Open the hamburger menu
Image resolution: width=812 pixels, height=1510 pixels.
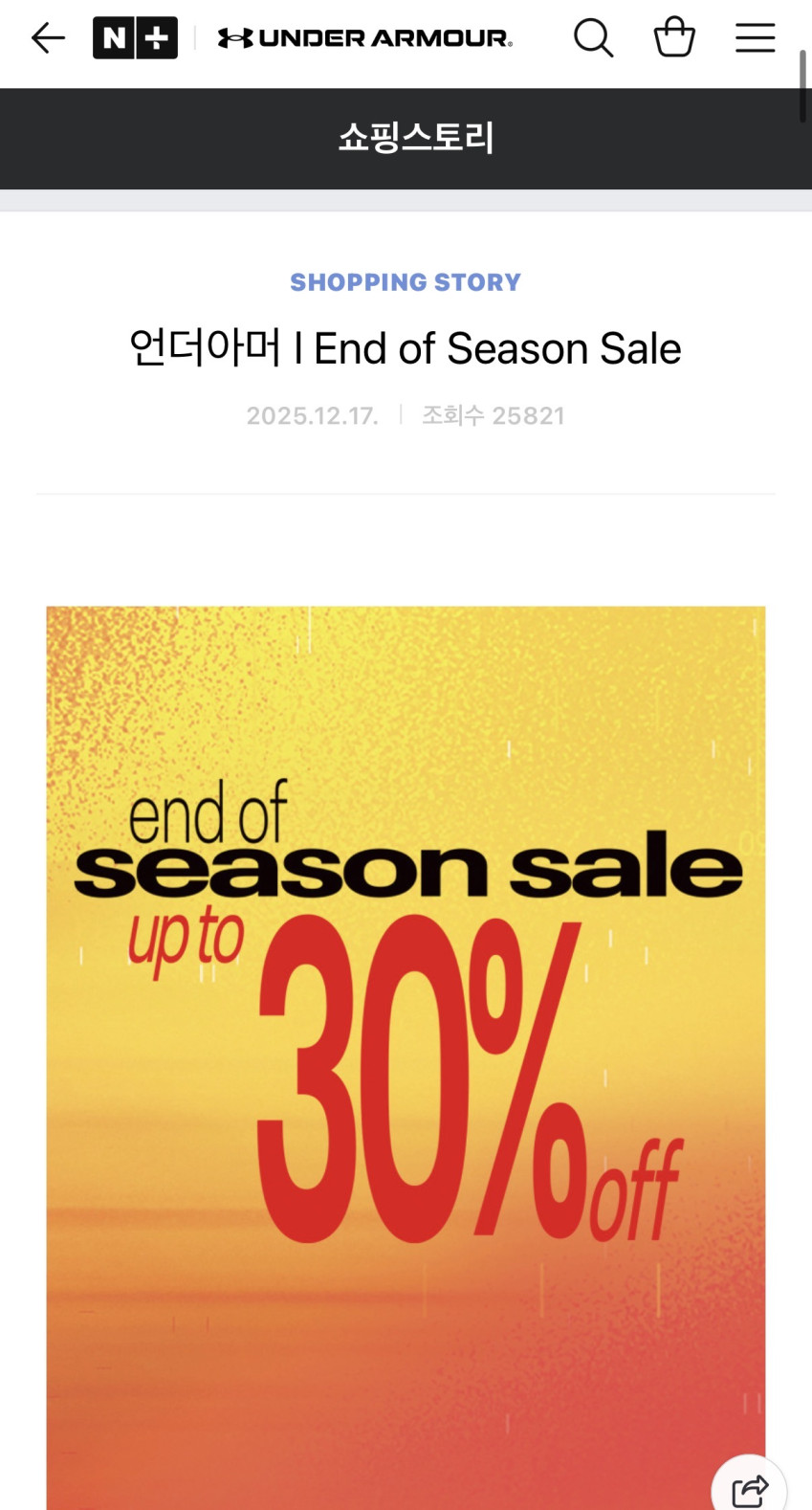pos(755,38)
